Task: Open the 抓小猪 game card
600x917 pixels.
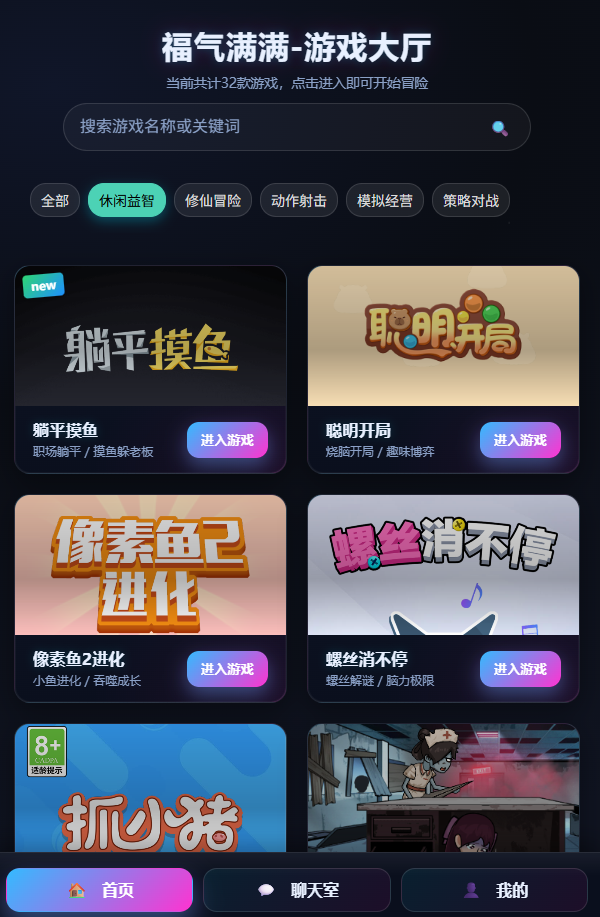Action: point(151,790)
